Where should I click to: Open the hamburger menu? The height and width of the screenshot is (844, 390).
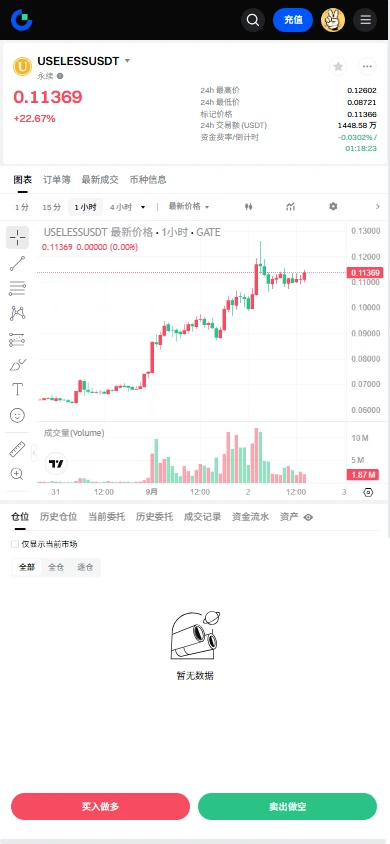pyautogui.click(x=365, y=20)
